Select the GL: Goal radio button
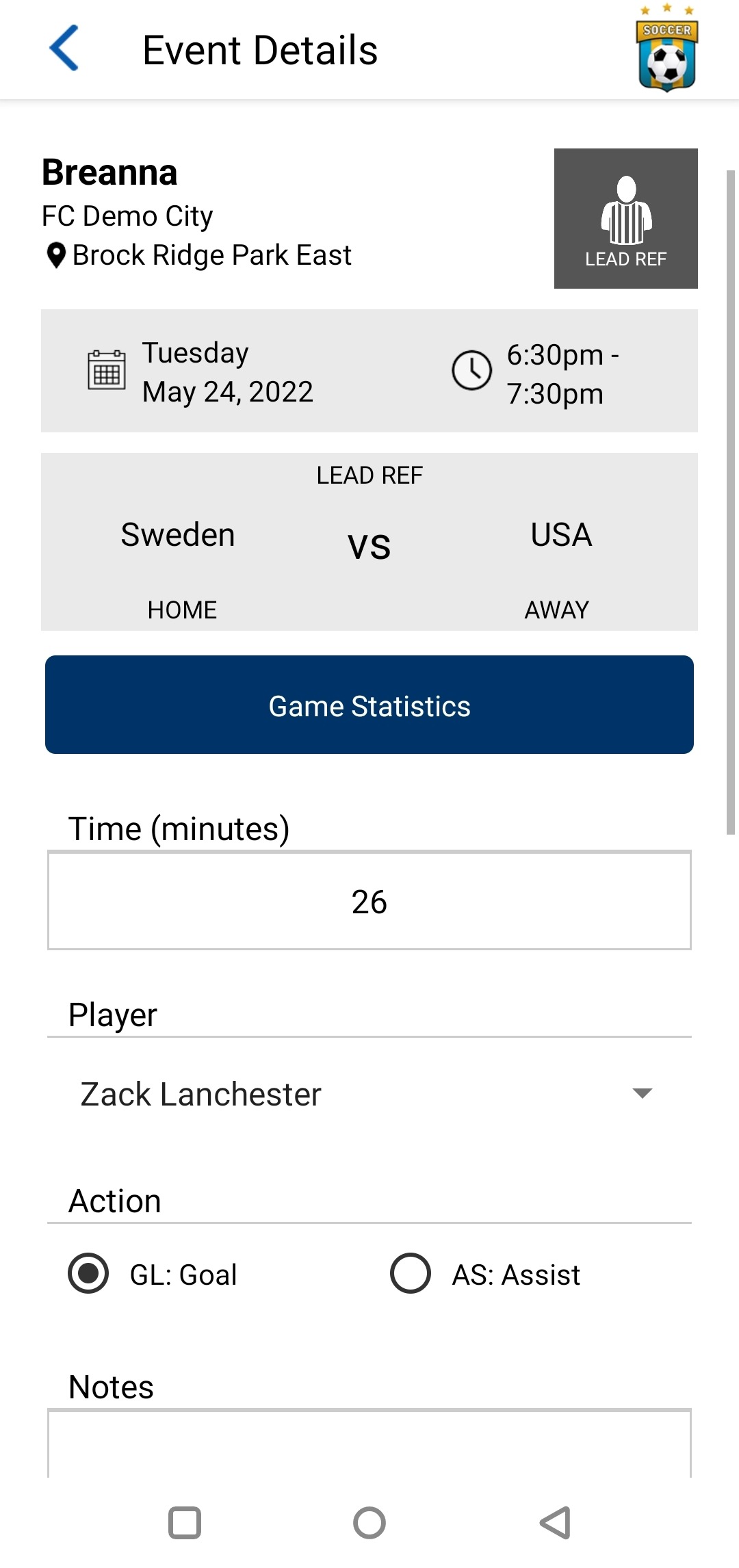The height and width of the screenshot is (1568, 739). tap(88, 1274)
